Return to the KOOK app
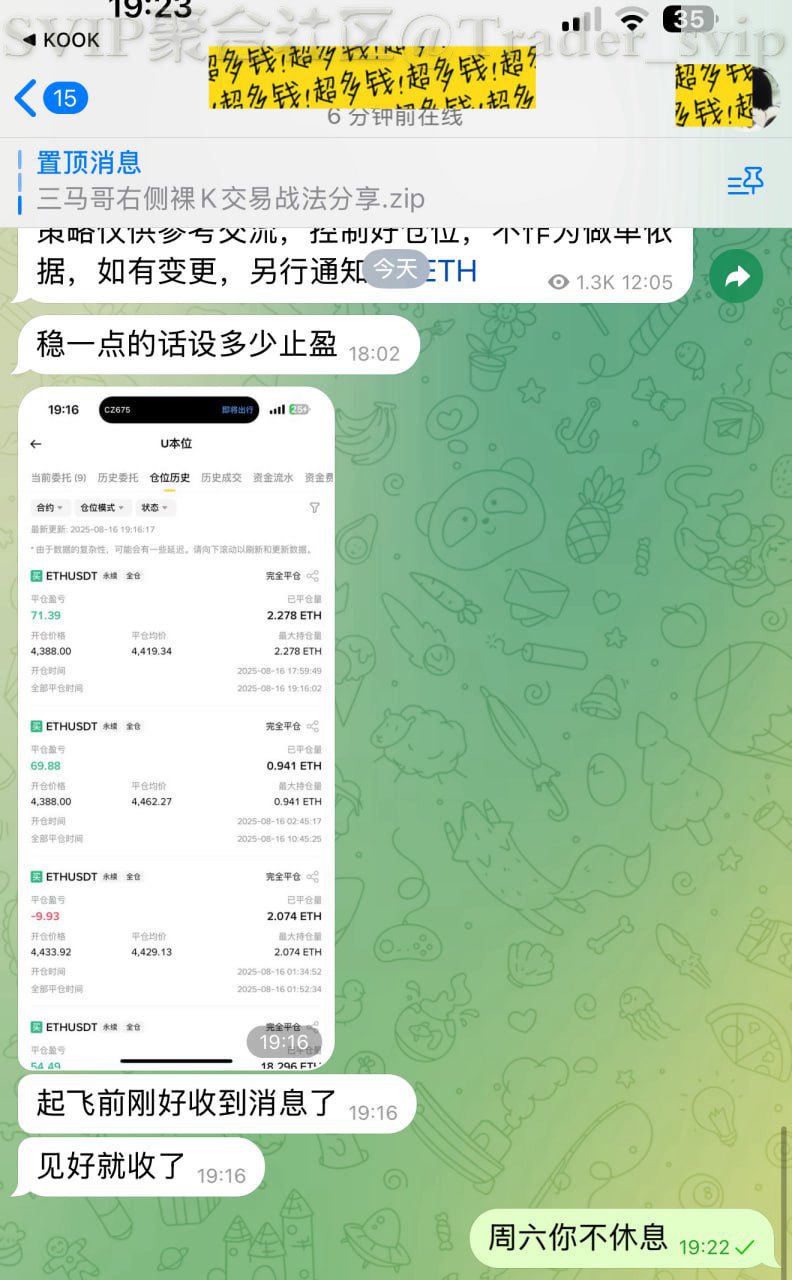792x1280 pixels. click(x=60, y=40)
